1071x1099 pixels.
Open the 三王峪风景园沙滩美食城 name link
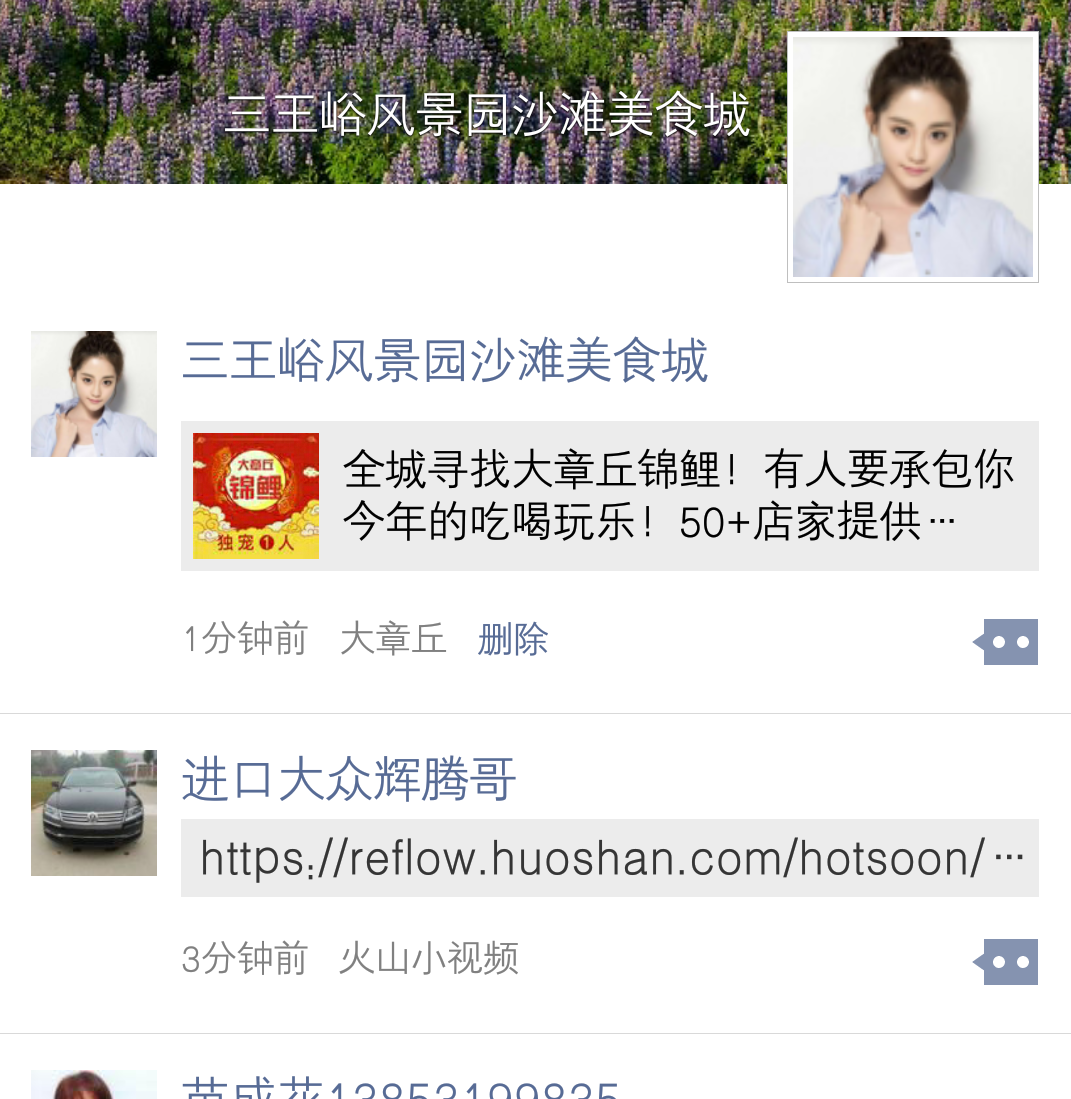tap(445, 361)
